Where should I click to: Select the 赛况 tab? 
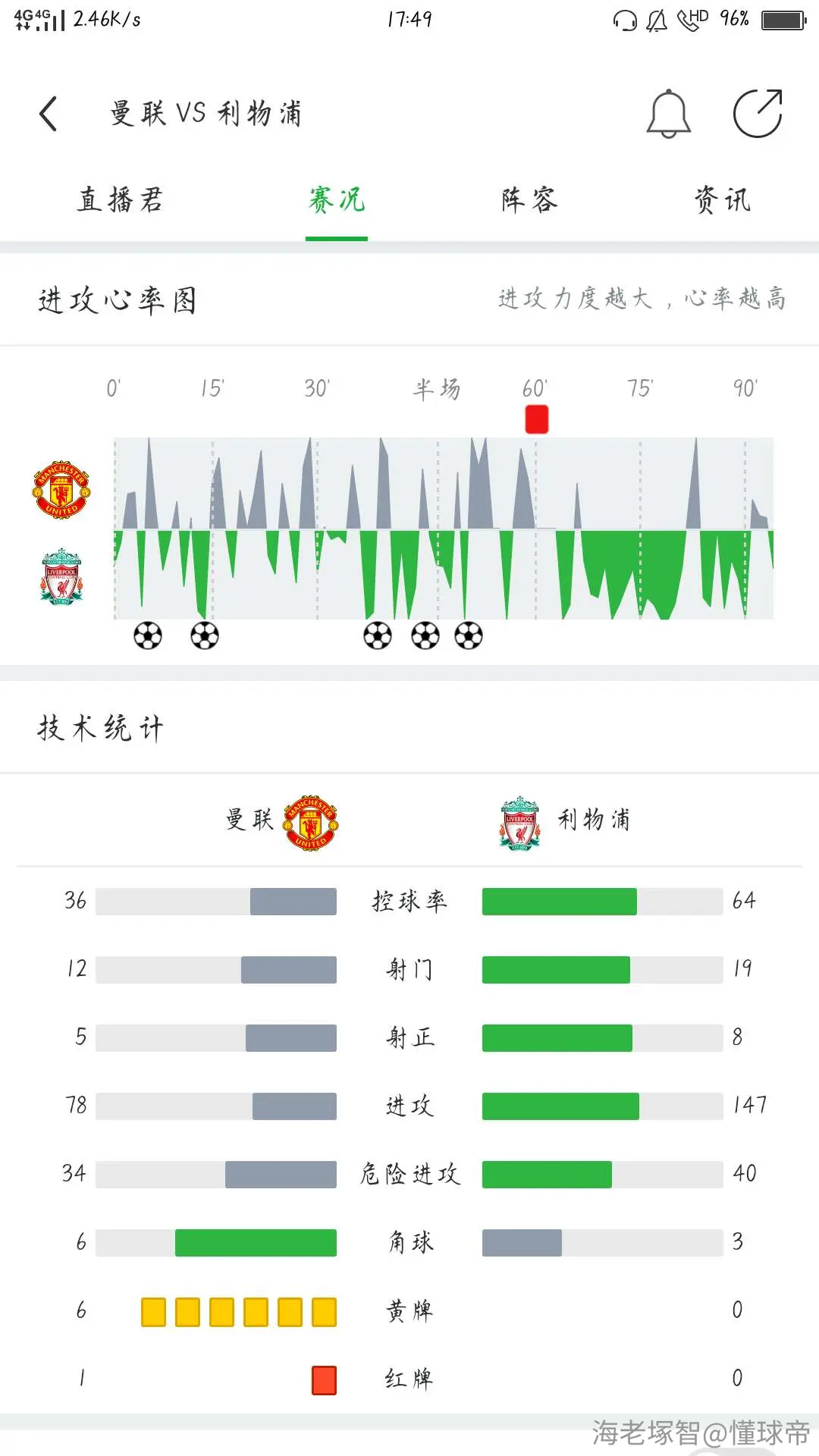[337, 200]
